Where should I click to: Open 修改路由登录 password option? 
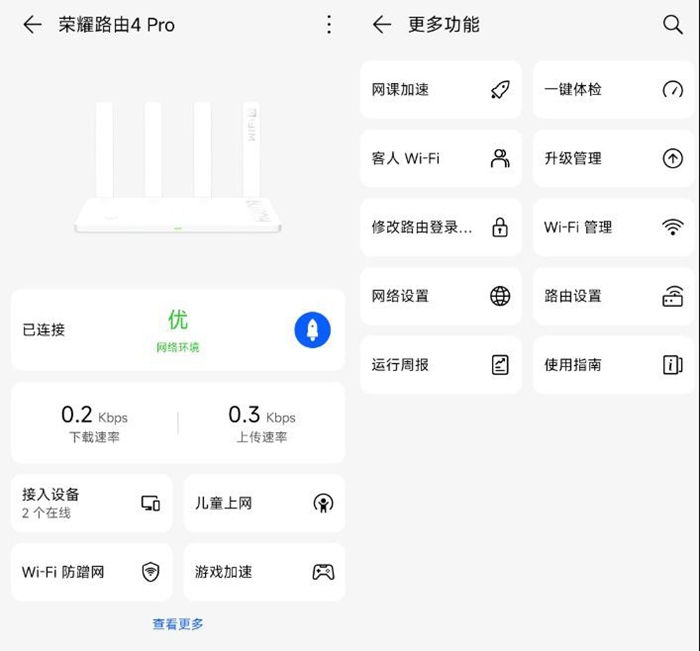click(441, 227)
